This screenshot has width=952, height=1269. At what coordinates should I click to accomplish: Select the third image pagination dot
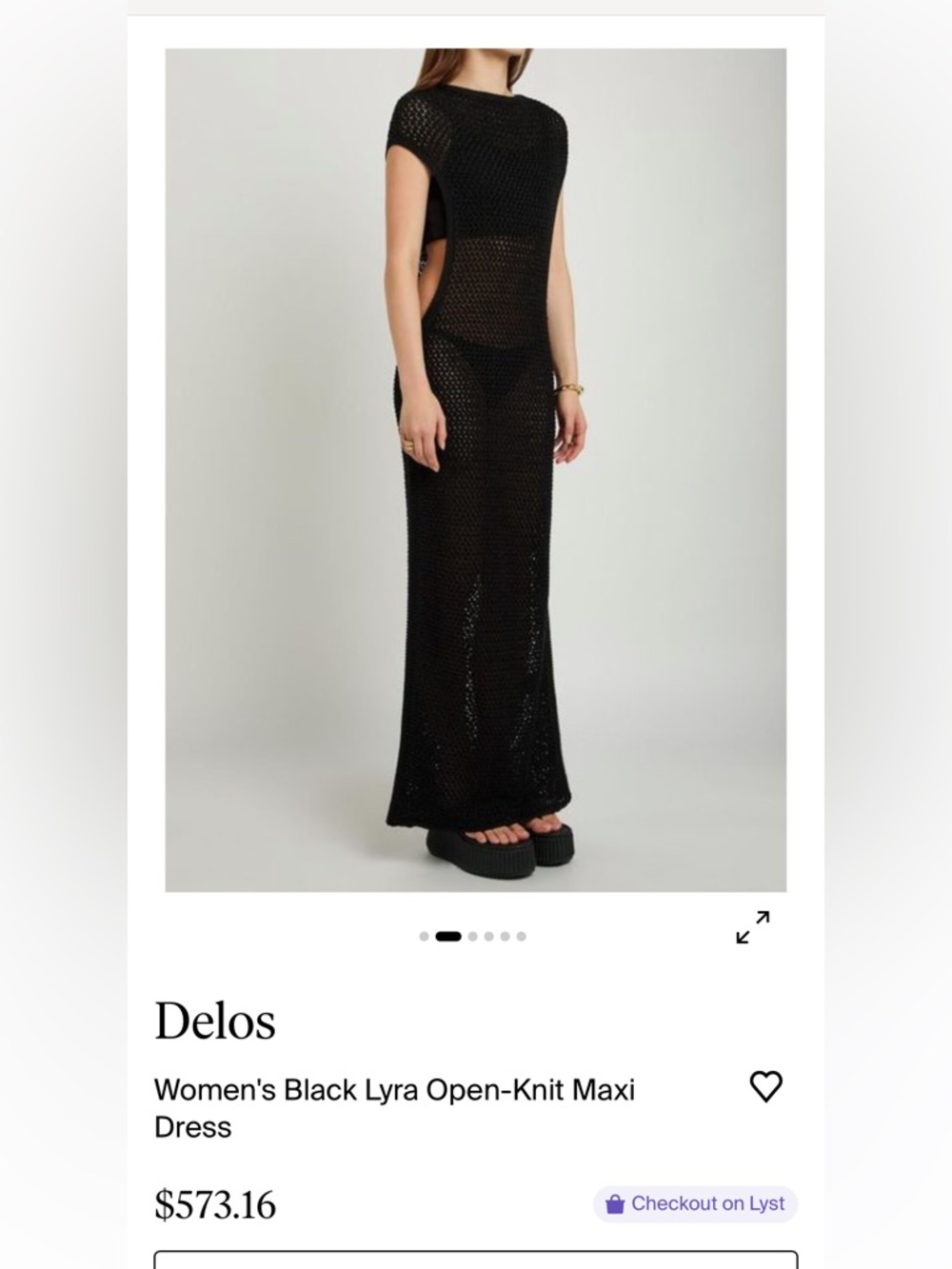[x=472, y=936]
